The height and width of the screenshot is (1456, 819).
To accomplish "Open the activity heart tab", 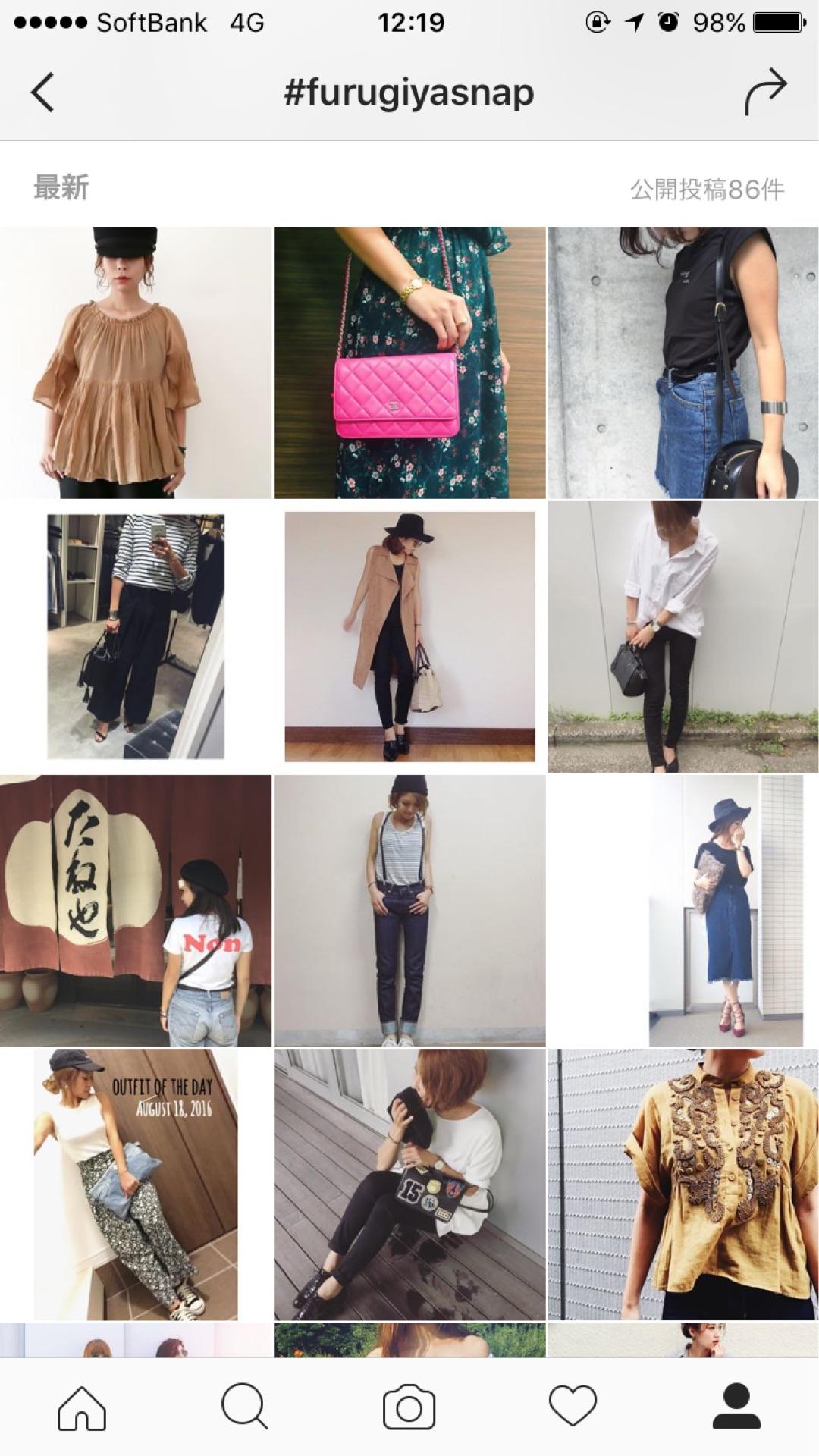I will (x=573, y=1407).
